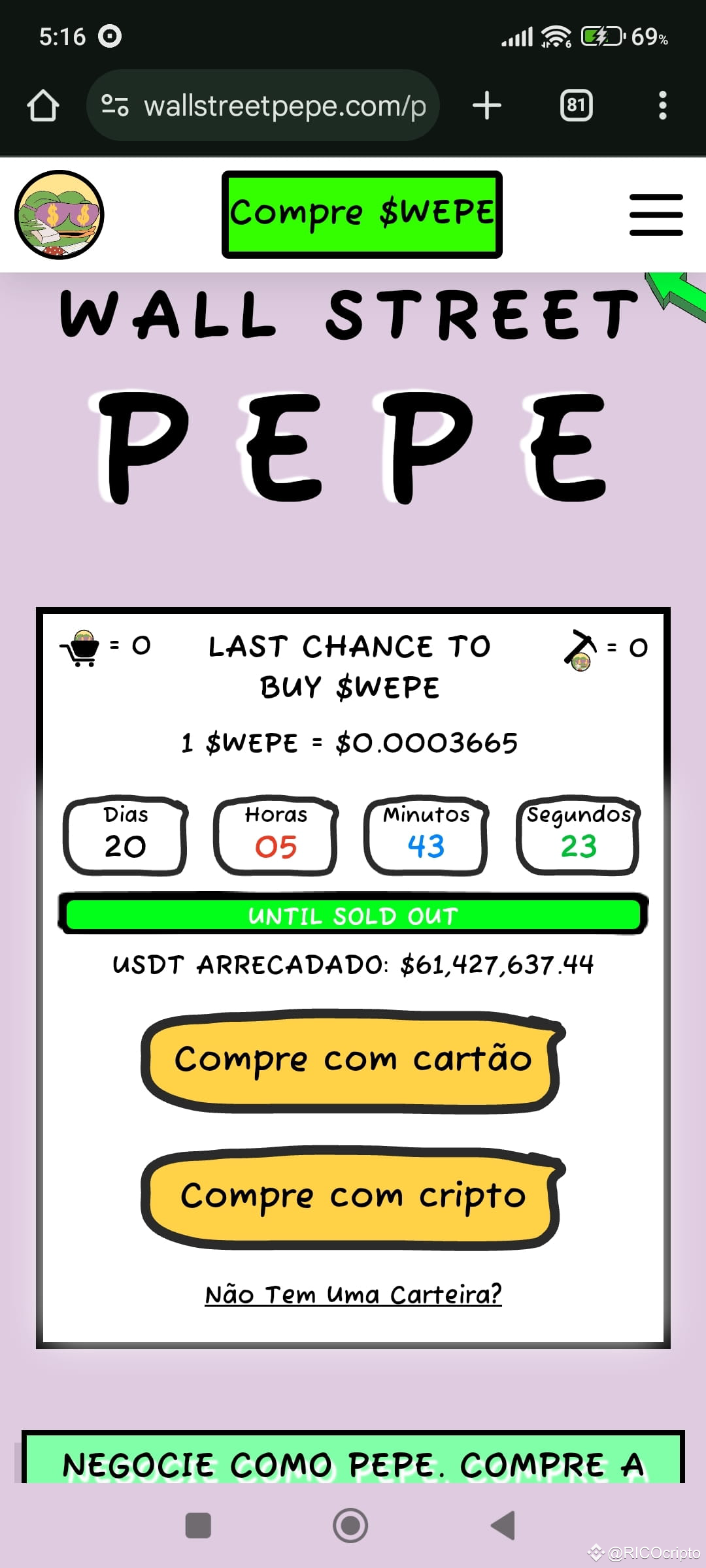Tap the Chrome home icon
This screenshot has width=706, height=1568.
coord(43,106)
